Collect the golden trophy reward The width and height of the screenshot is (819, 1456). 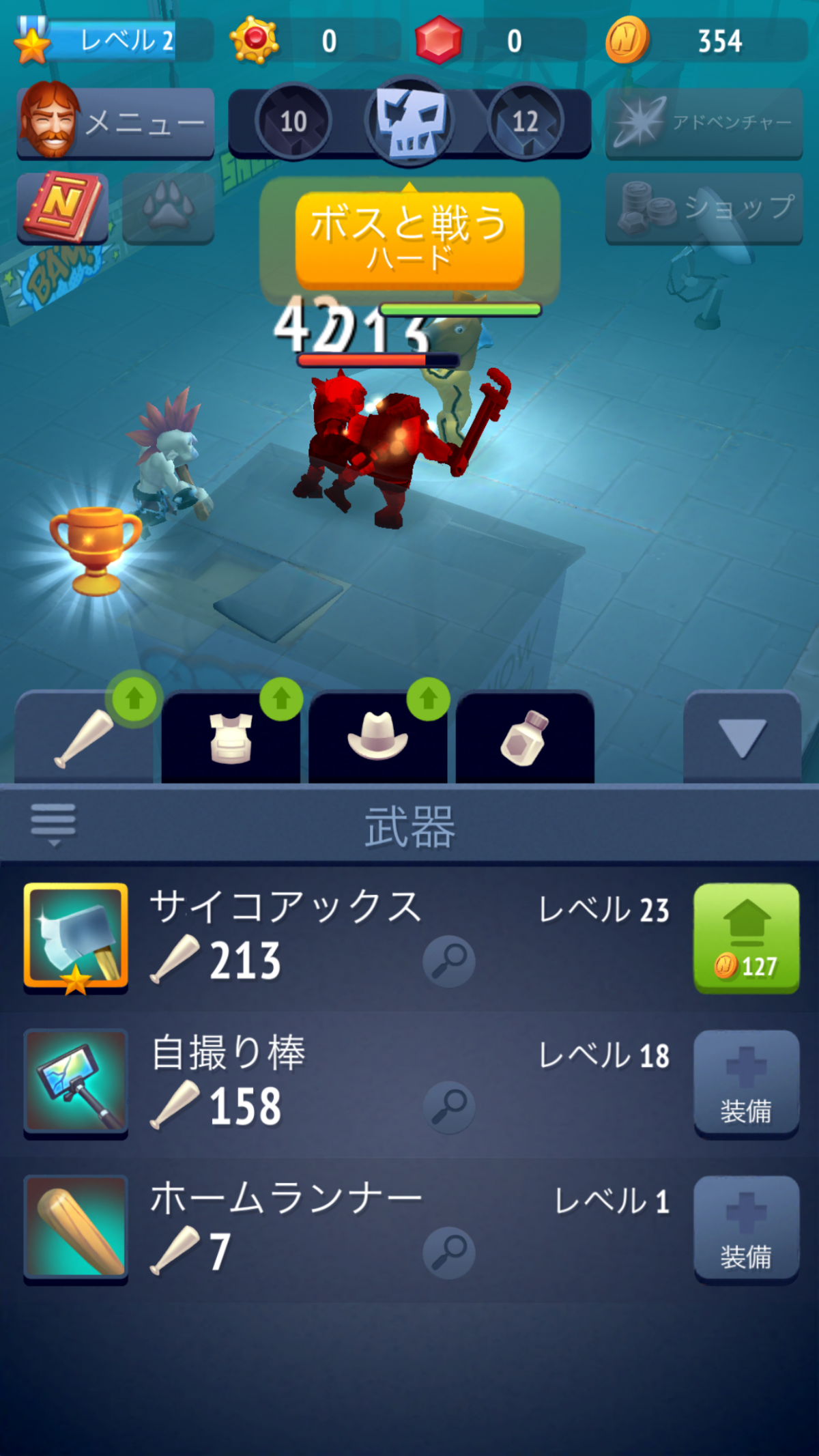(96, 549)
